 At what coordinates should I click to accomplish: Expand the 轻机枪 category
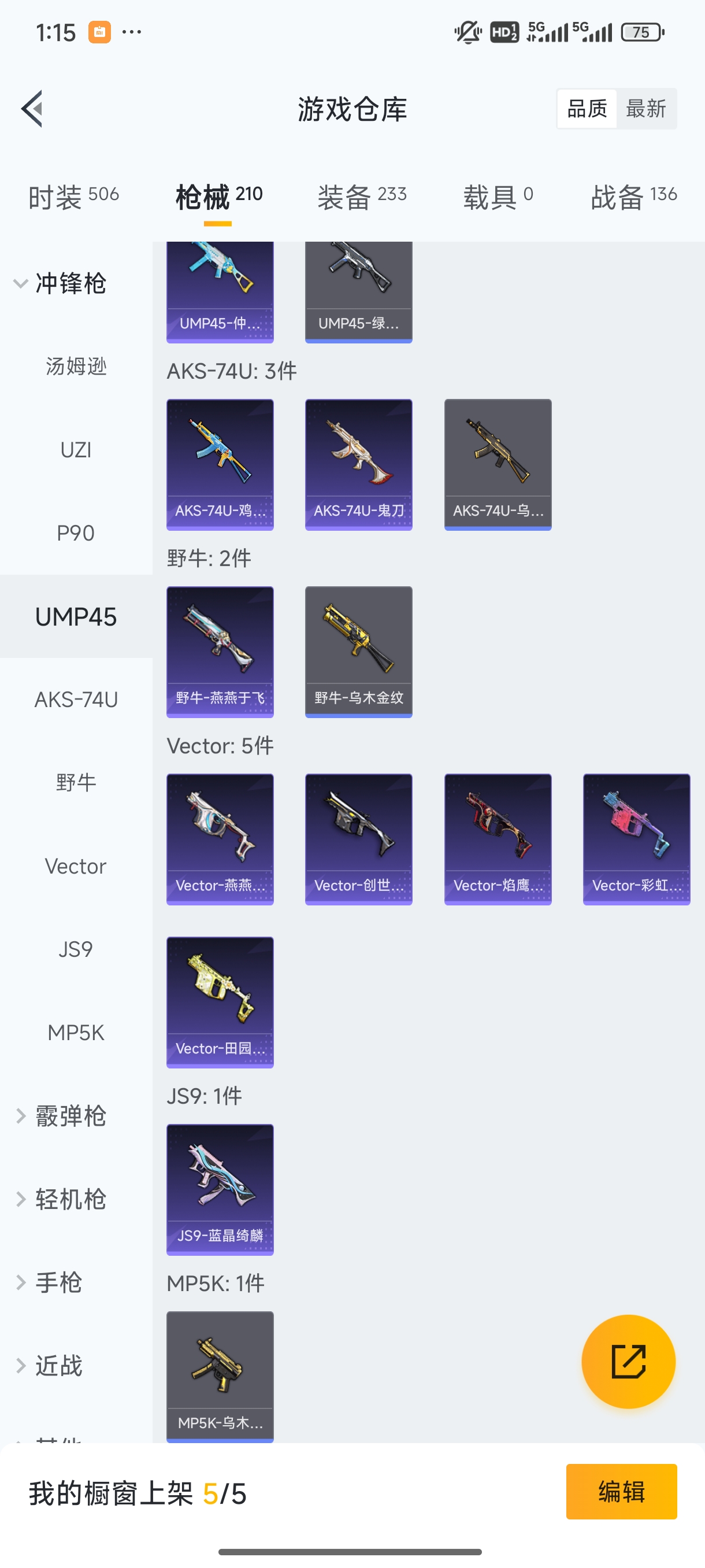pos(61,1199)
